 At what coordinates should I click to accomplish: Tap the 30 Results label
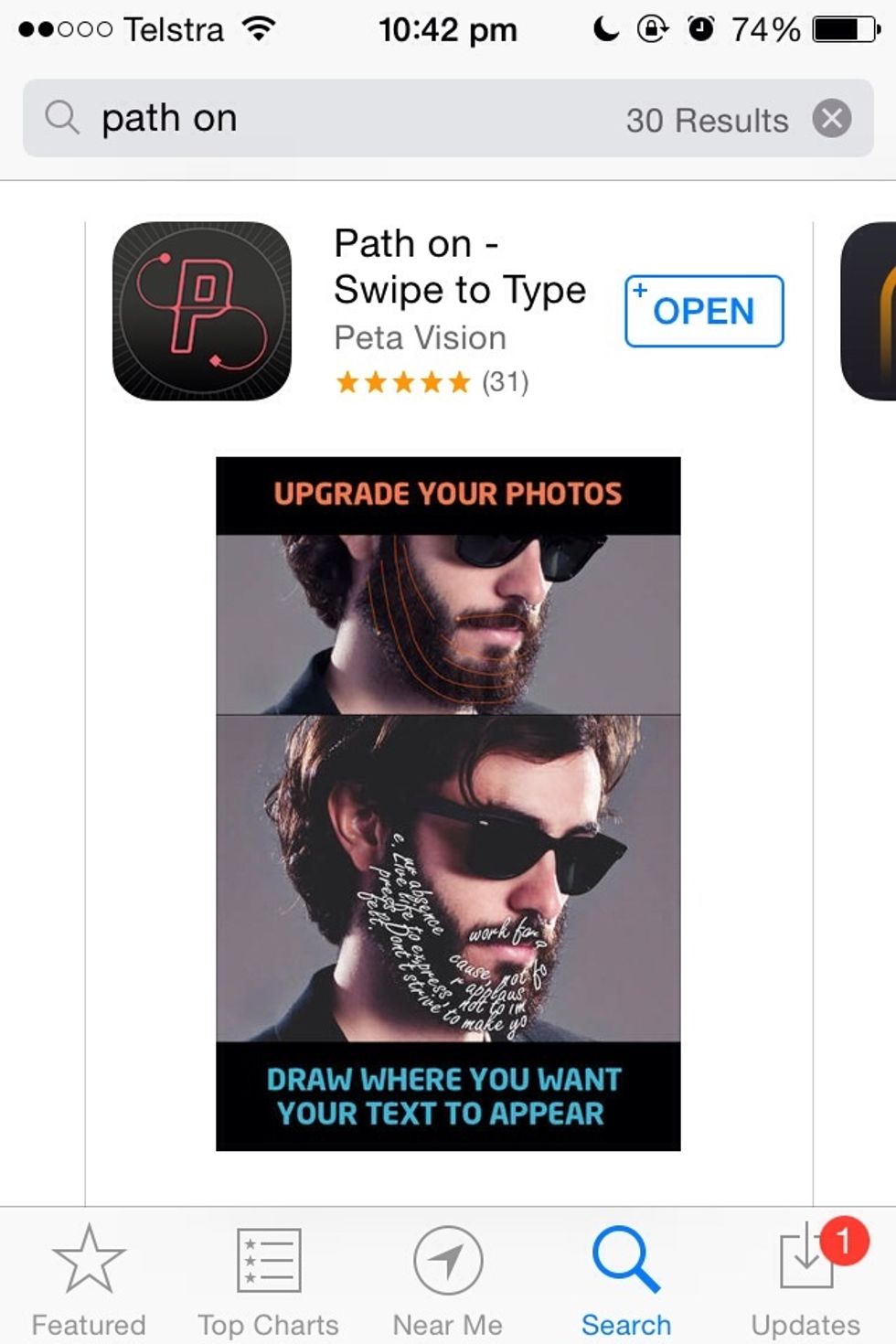[709, 119]
